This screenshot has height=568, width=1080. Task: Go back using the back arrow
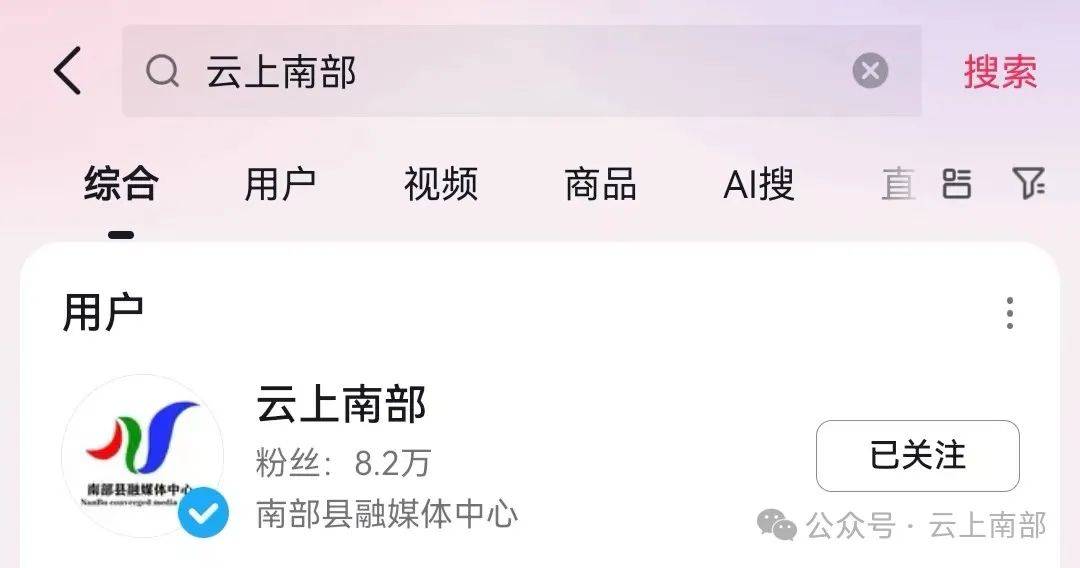[67, 72]
